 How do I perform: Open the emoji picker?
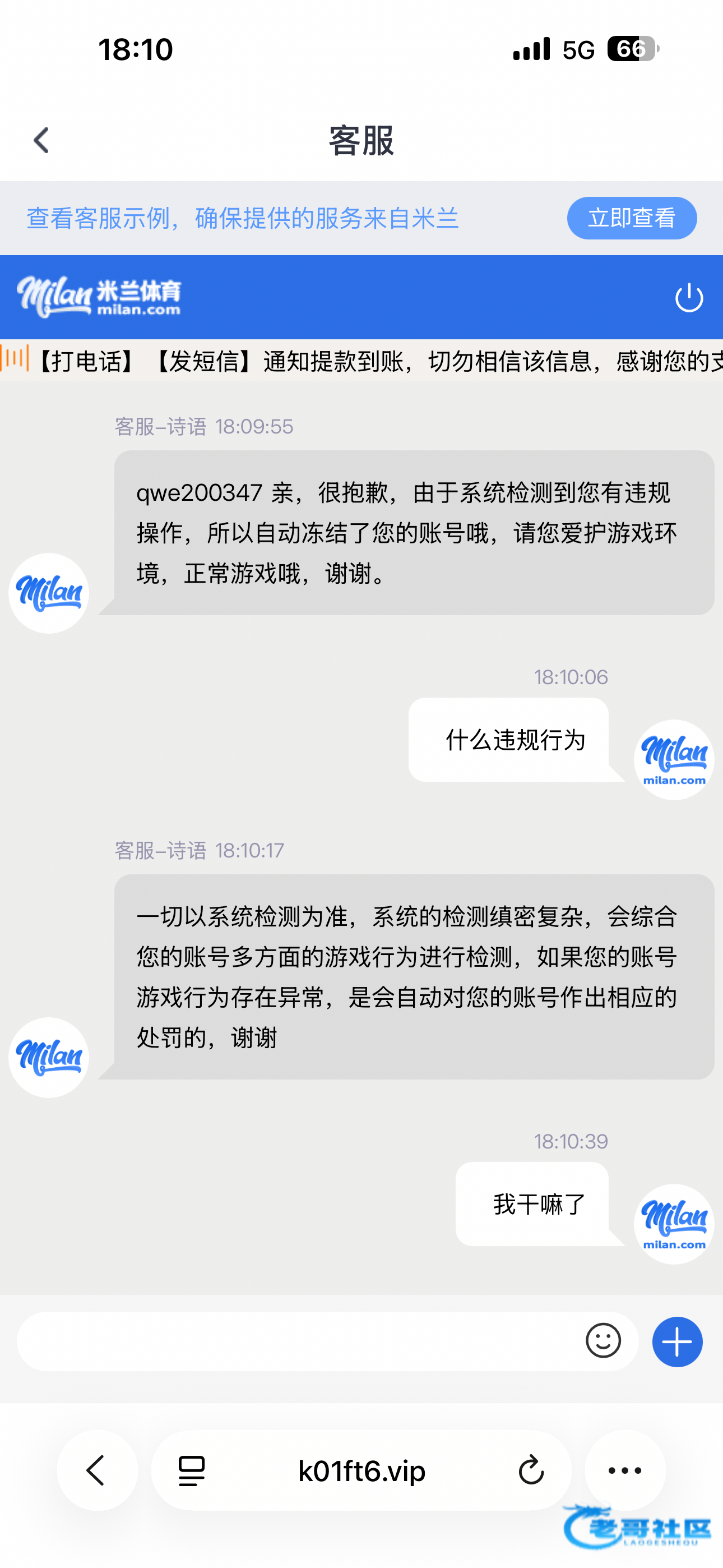602,1341
